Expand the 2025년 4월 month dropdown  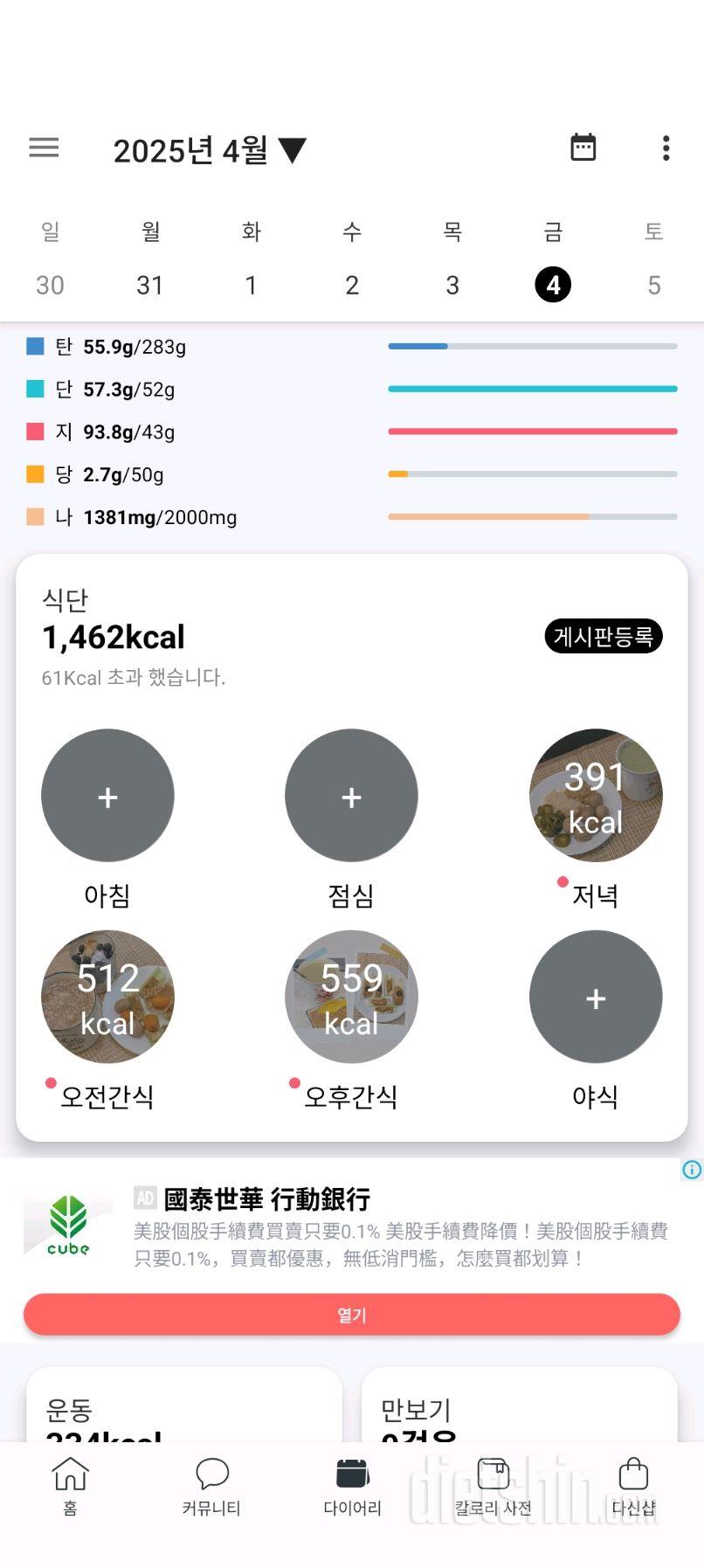[210, 150]
